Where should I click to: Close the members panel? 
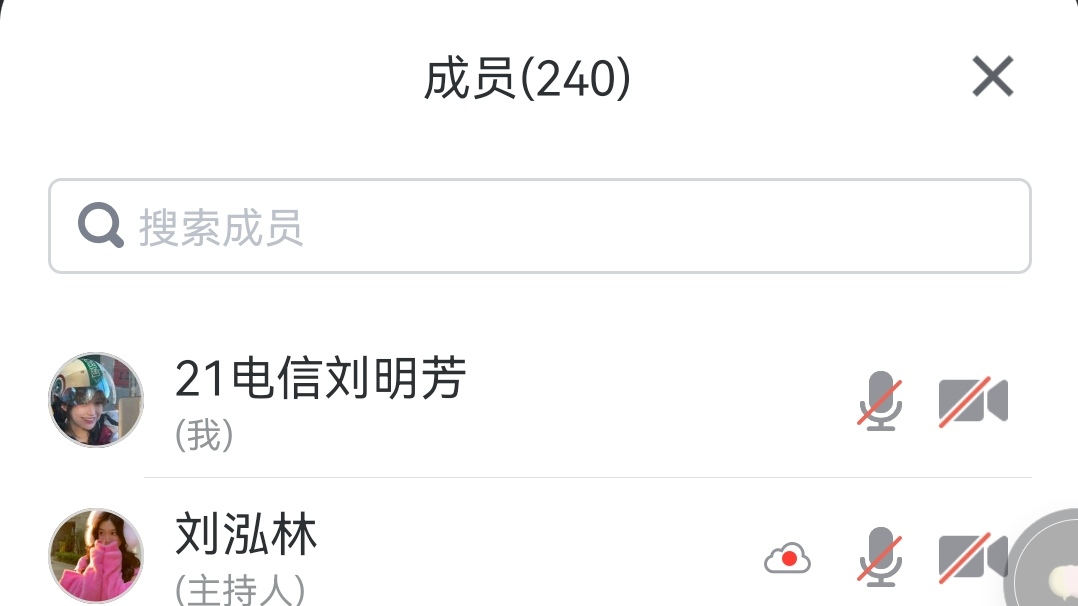coord(992,77)
